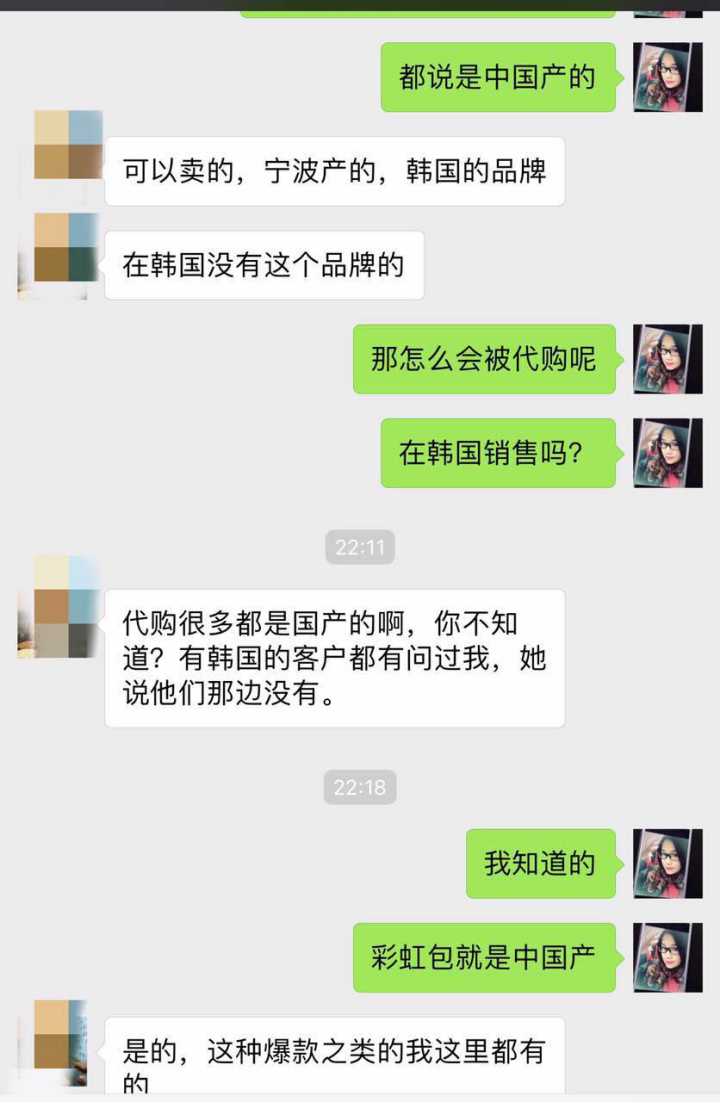Open sender's avatar beside "都说是中国产的"
Screen dimensions: 720x1102
(x=668, y=77)
